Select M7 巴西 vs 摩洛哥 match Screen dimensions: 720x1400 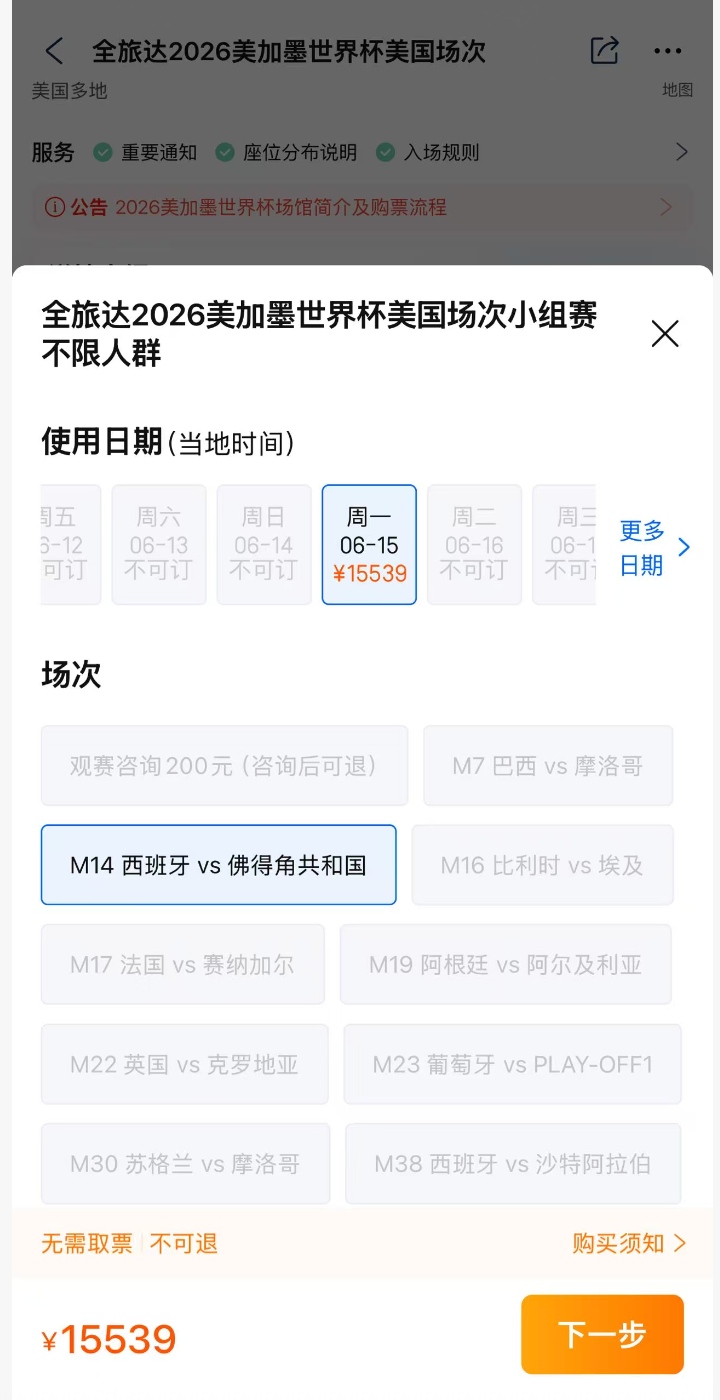547,766
